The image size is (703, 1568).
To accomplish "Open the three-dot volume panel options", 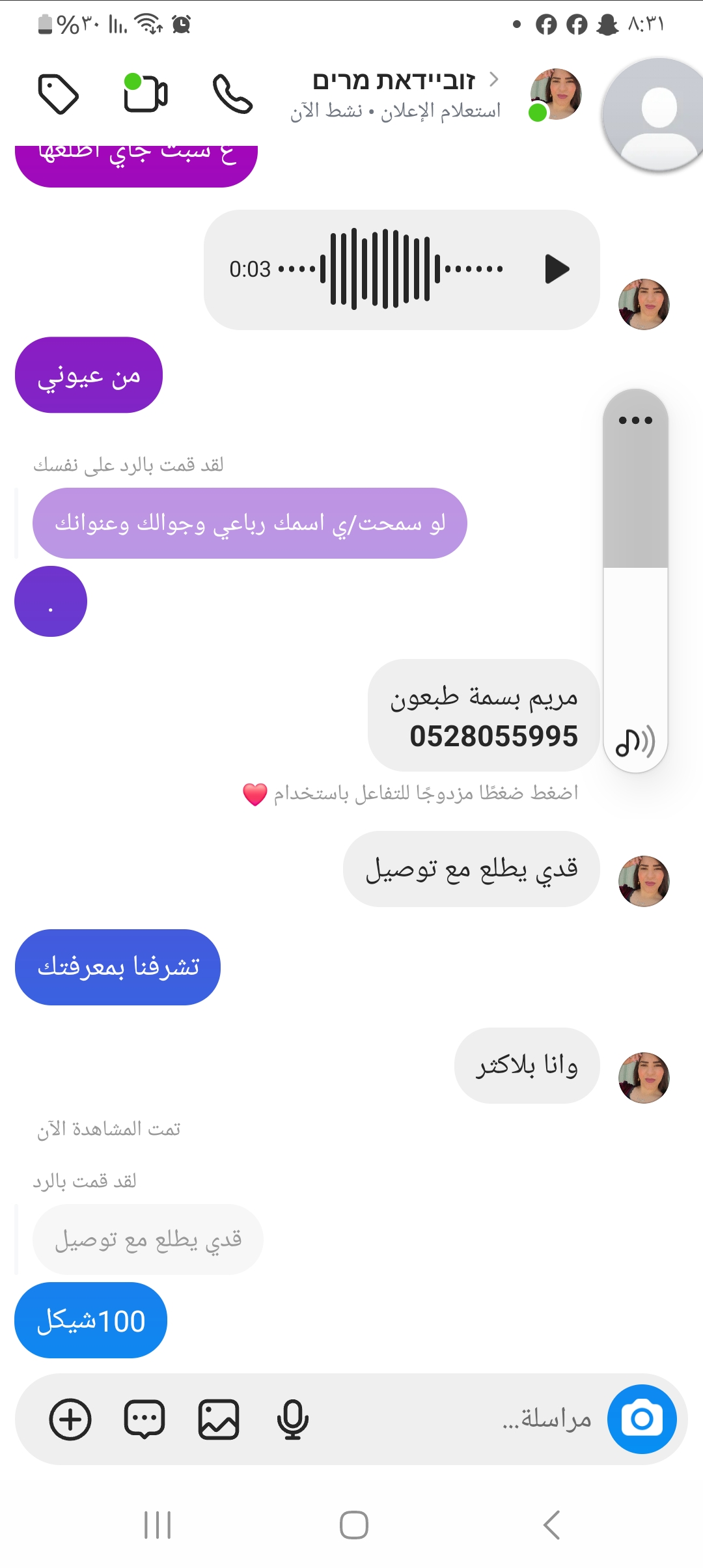I will point(635,420).
